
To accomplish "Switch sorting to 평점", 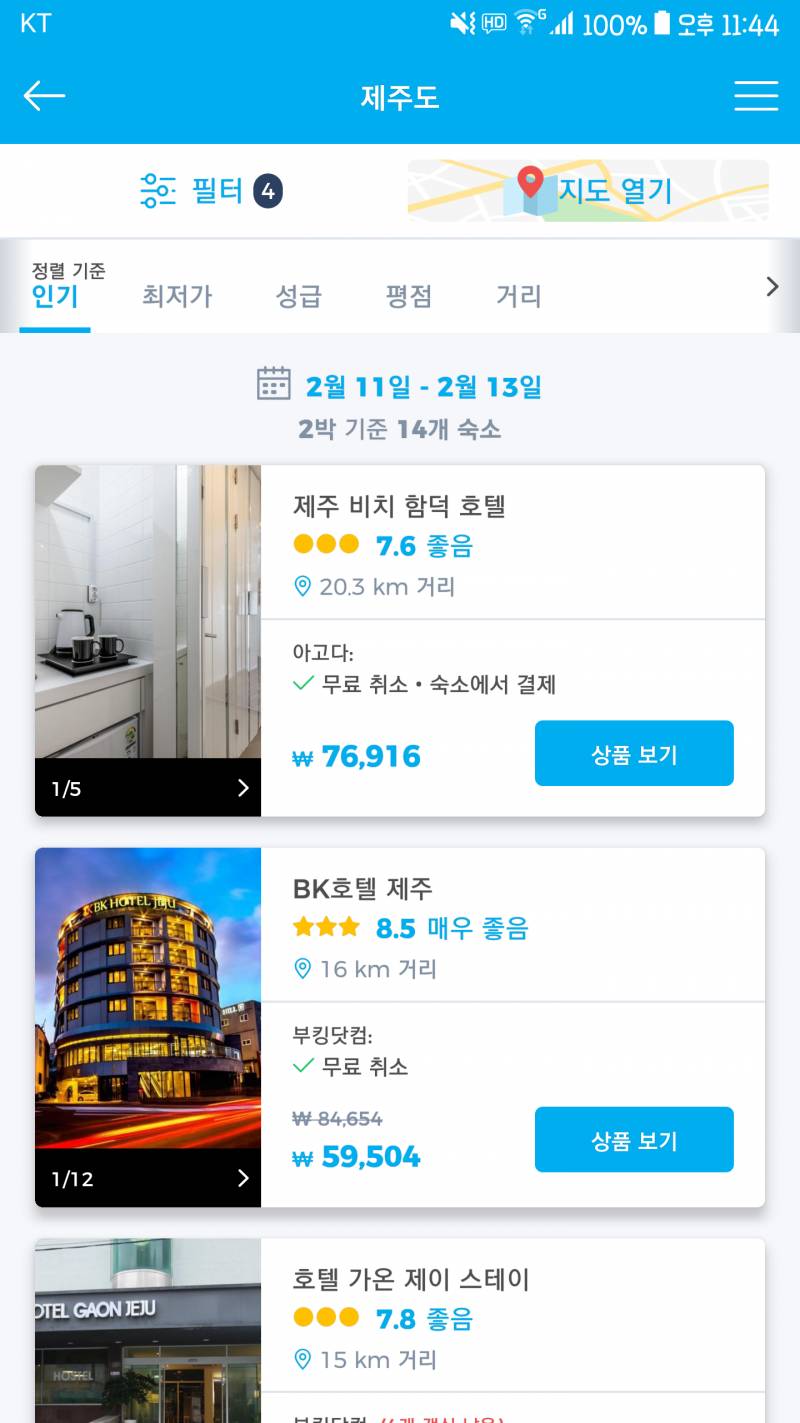I will point(406,297).
